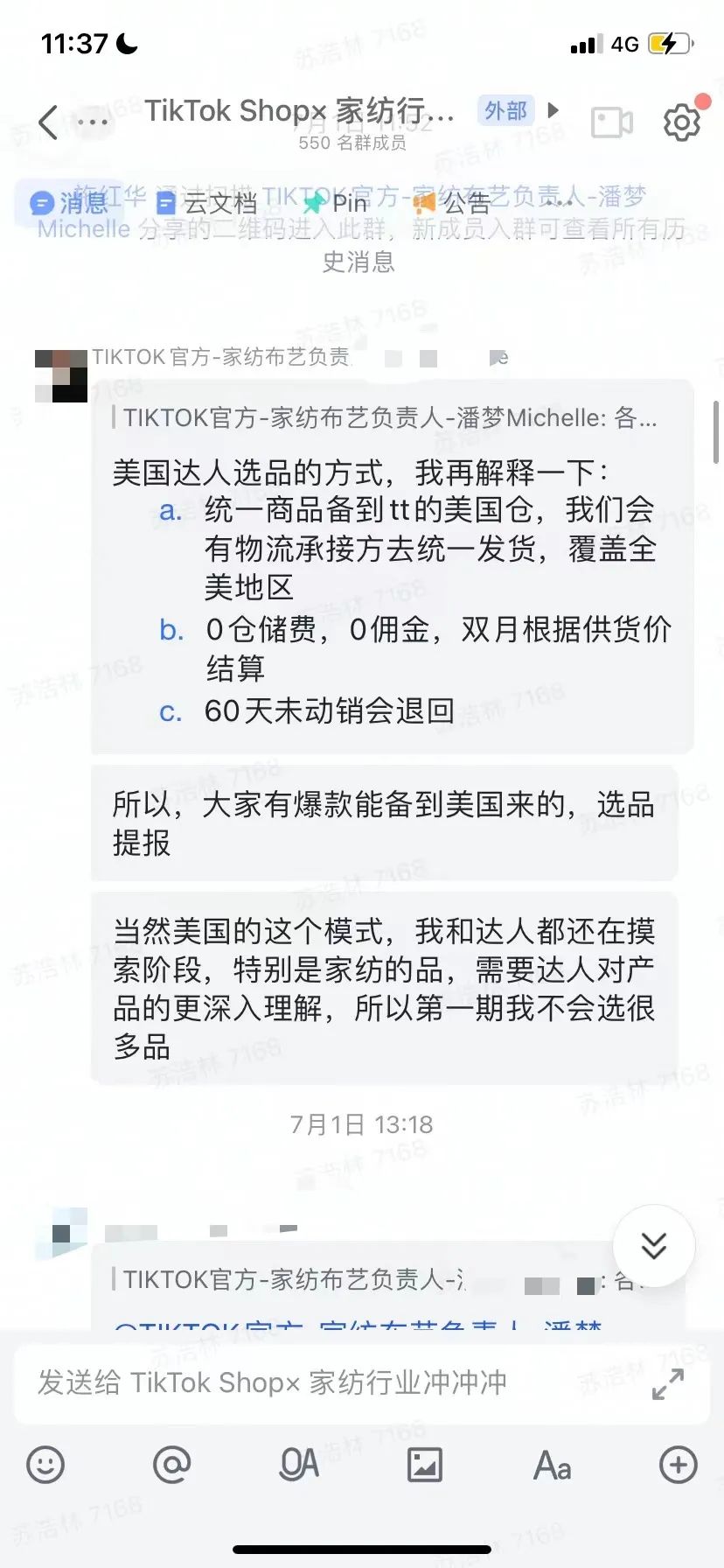Open the 公告 announcements tab
The width and height of the screenshot is (724, 1568).
pos(451,203)
